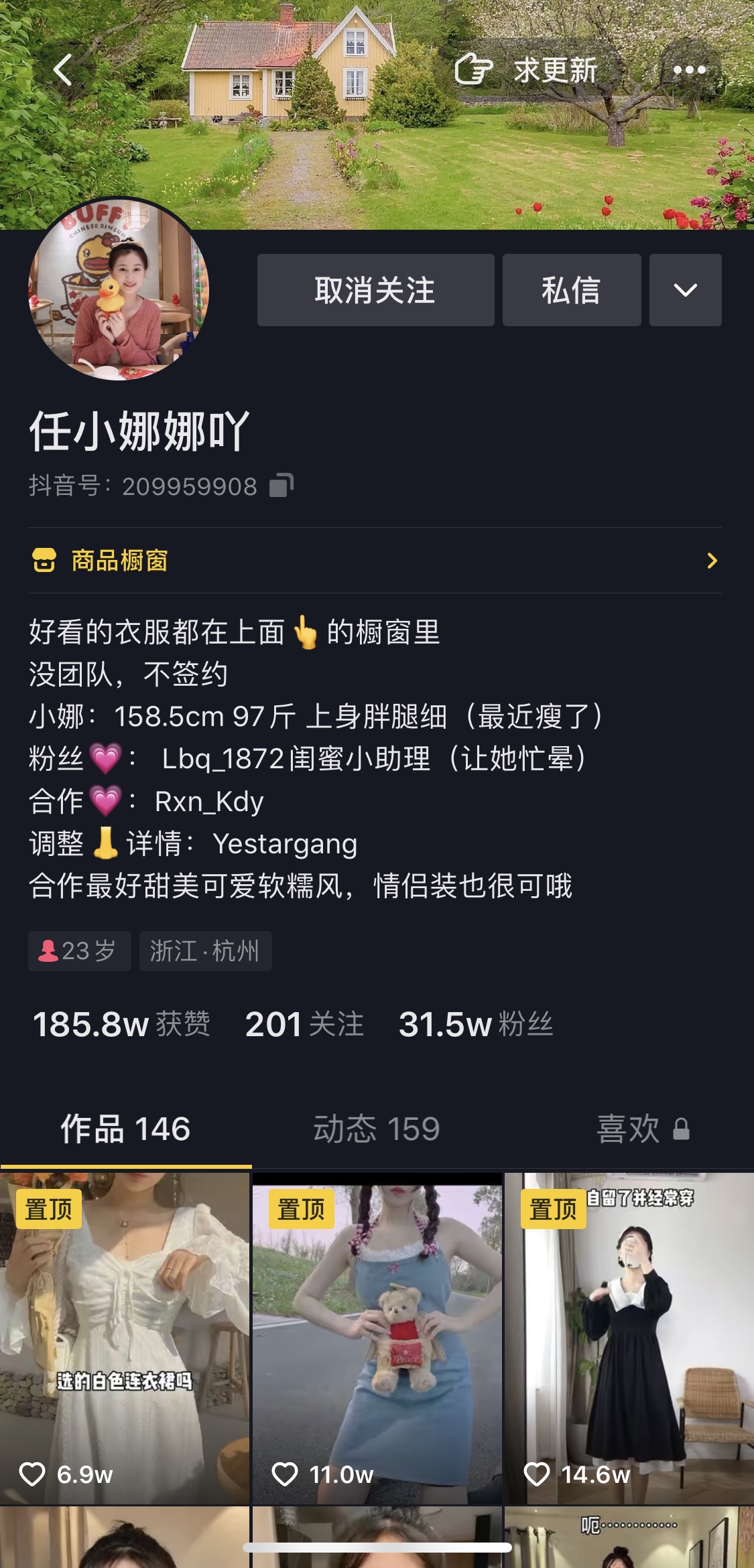Open the pinned black dress video
This screenshot has width=754, height=1568.
click(x=629, y=1336)
